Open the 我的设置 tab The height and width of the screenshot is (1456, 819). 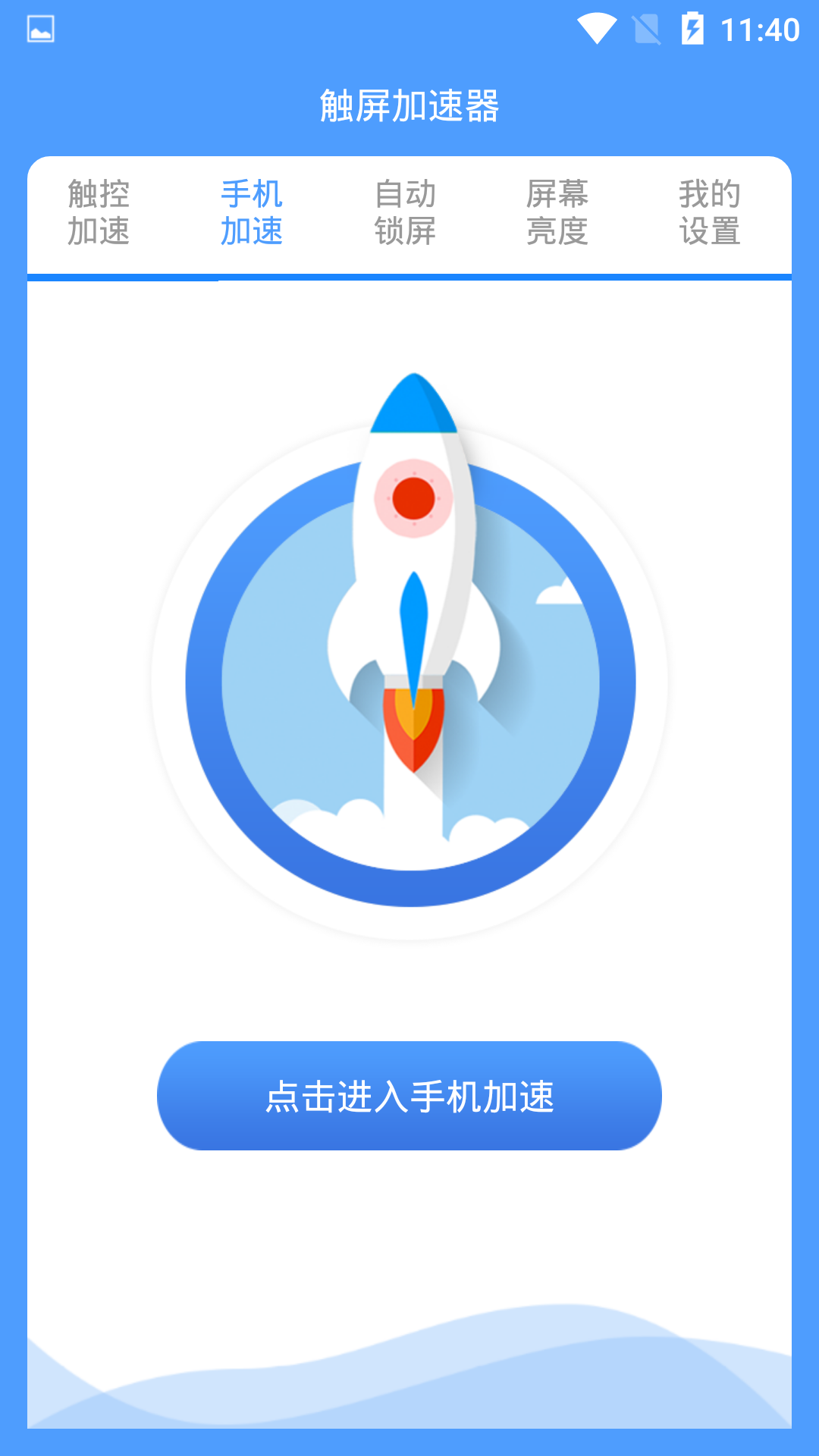point(710,213)
